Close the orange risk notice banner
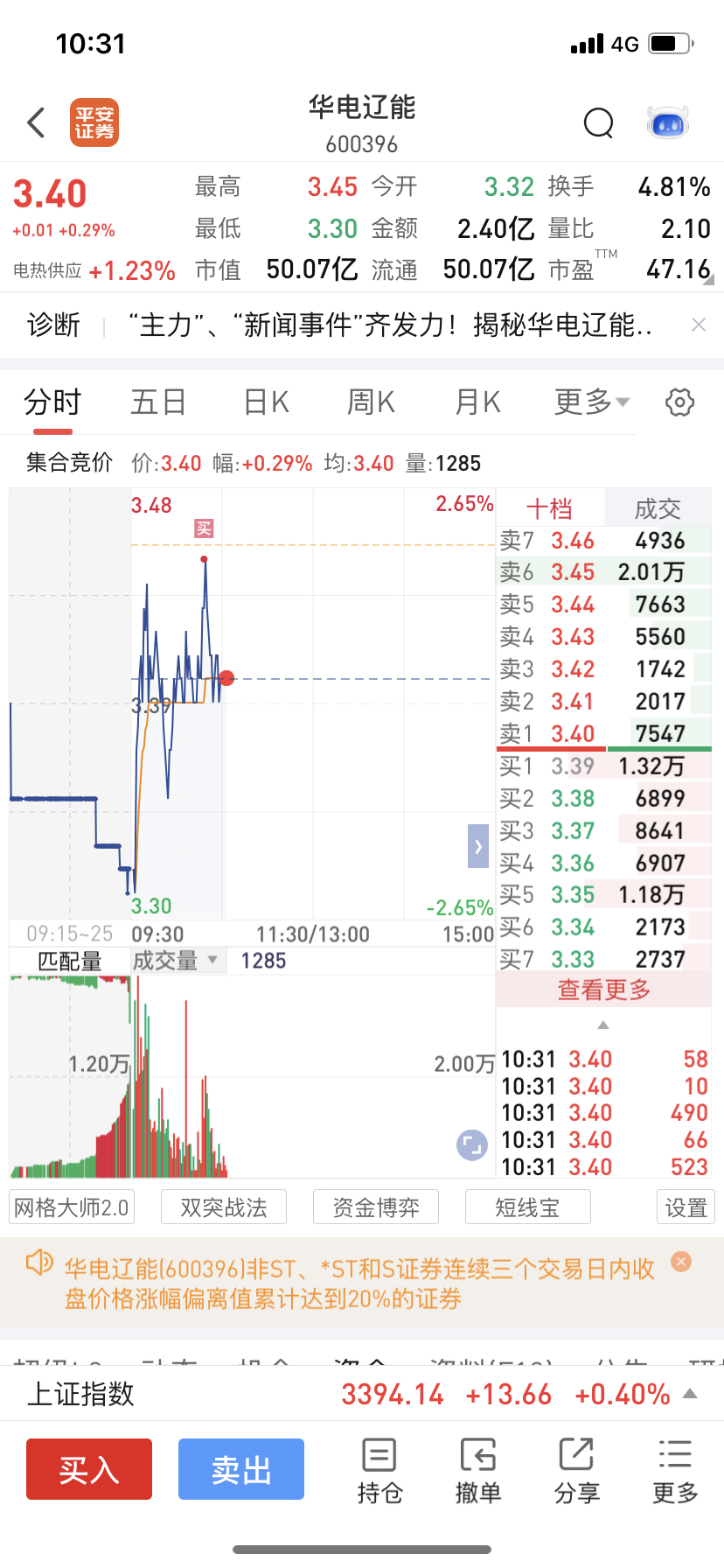 (681, 1262)
